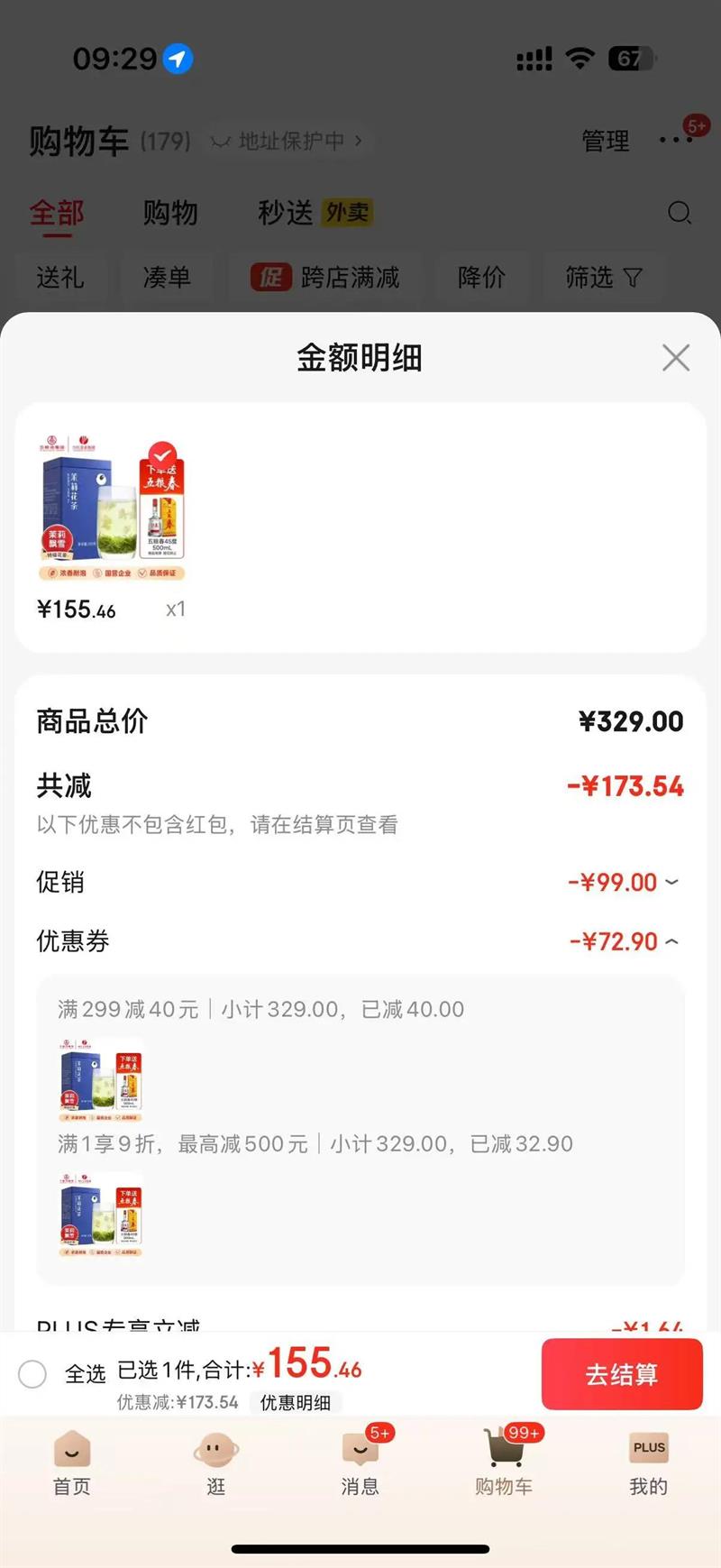
Task: Switch to the 我的 tab
Action: coord(648,1463)
